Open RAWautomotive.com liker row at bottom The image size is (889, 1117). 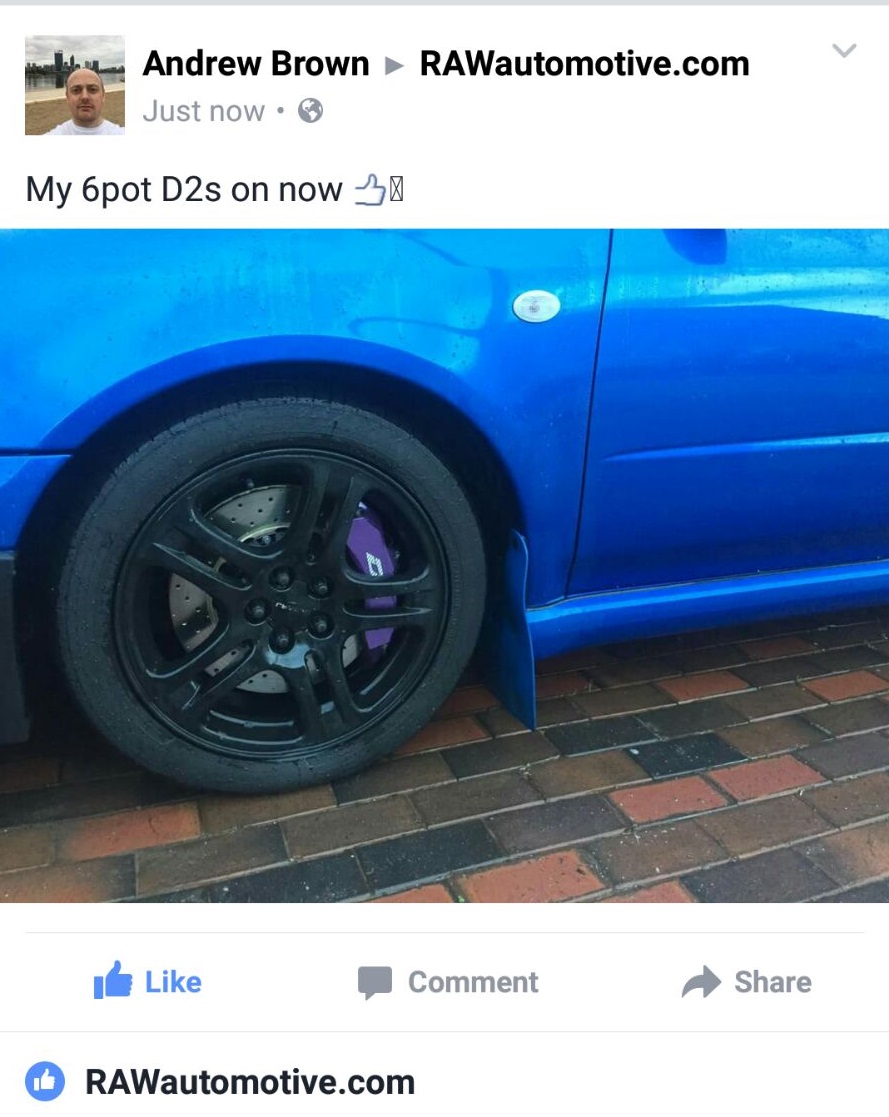point(250,1082)
